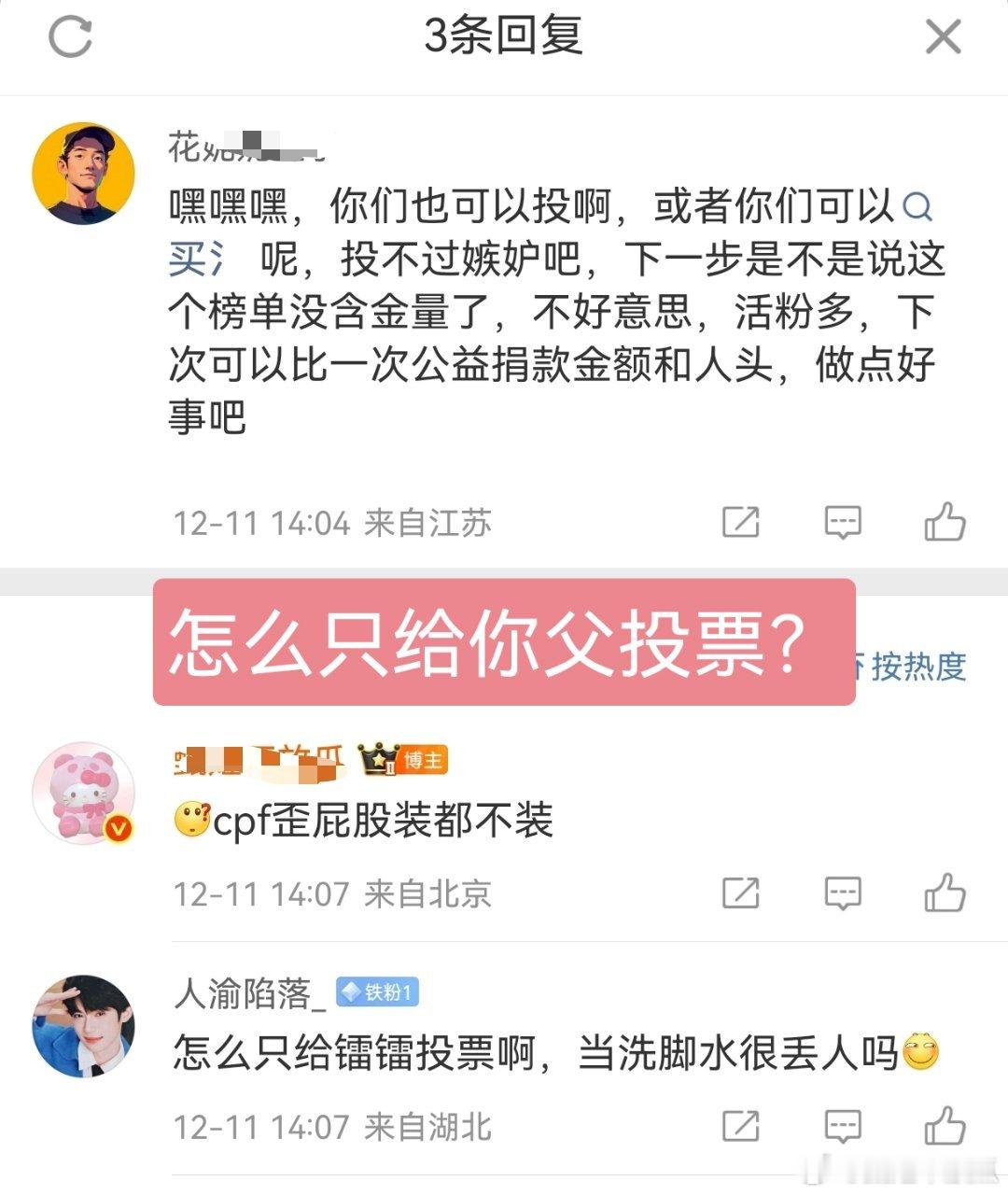Click the 博主 badge next to the blogger's name
The height and width of the screenshot is (1195, 1008).
(401, 759)
